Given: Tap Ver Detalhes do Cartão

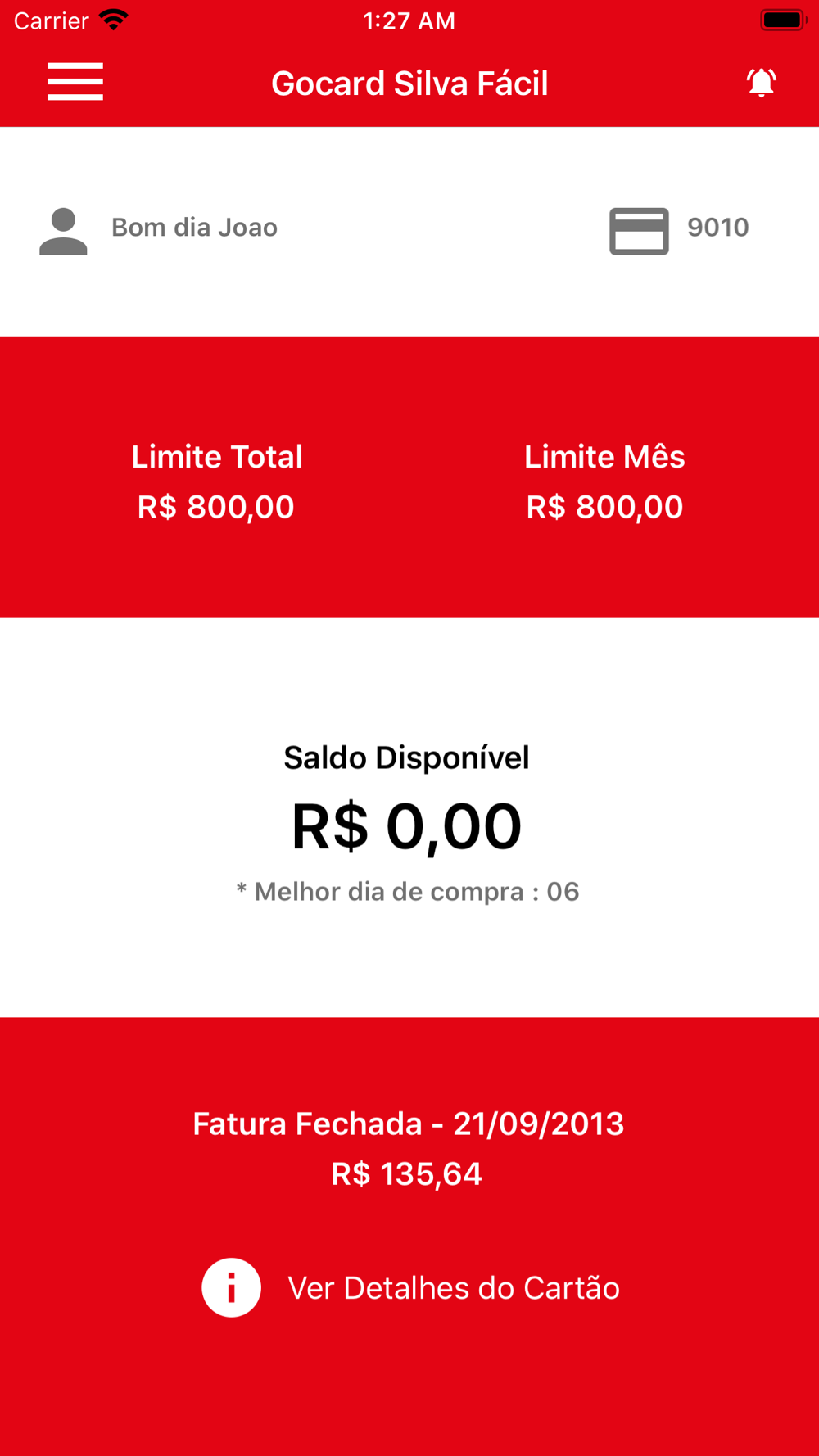Looking at the screenshot, I should pos(411,1287).
